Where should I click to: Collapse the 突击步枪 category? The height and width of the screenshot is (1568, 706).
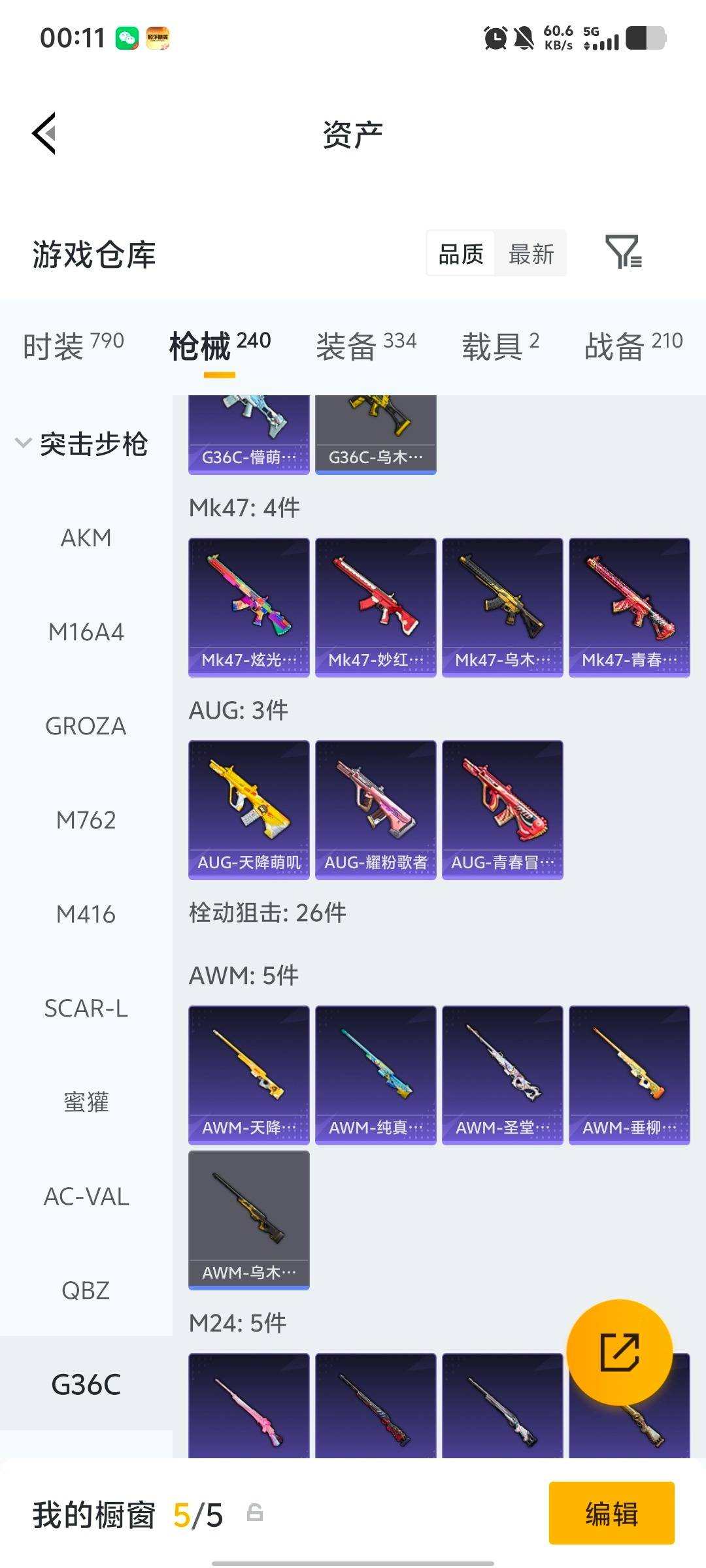click(x=82, y=444)
